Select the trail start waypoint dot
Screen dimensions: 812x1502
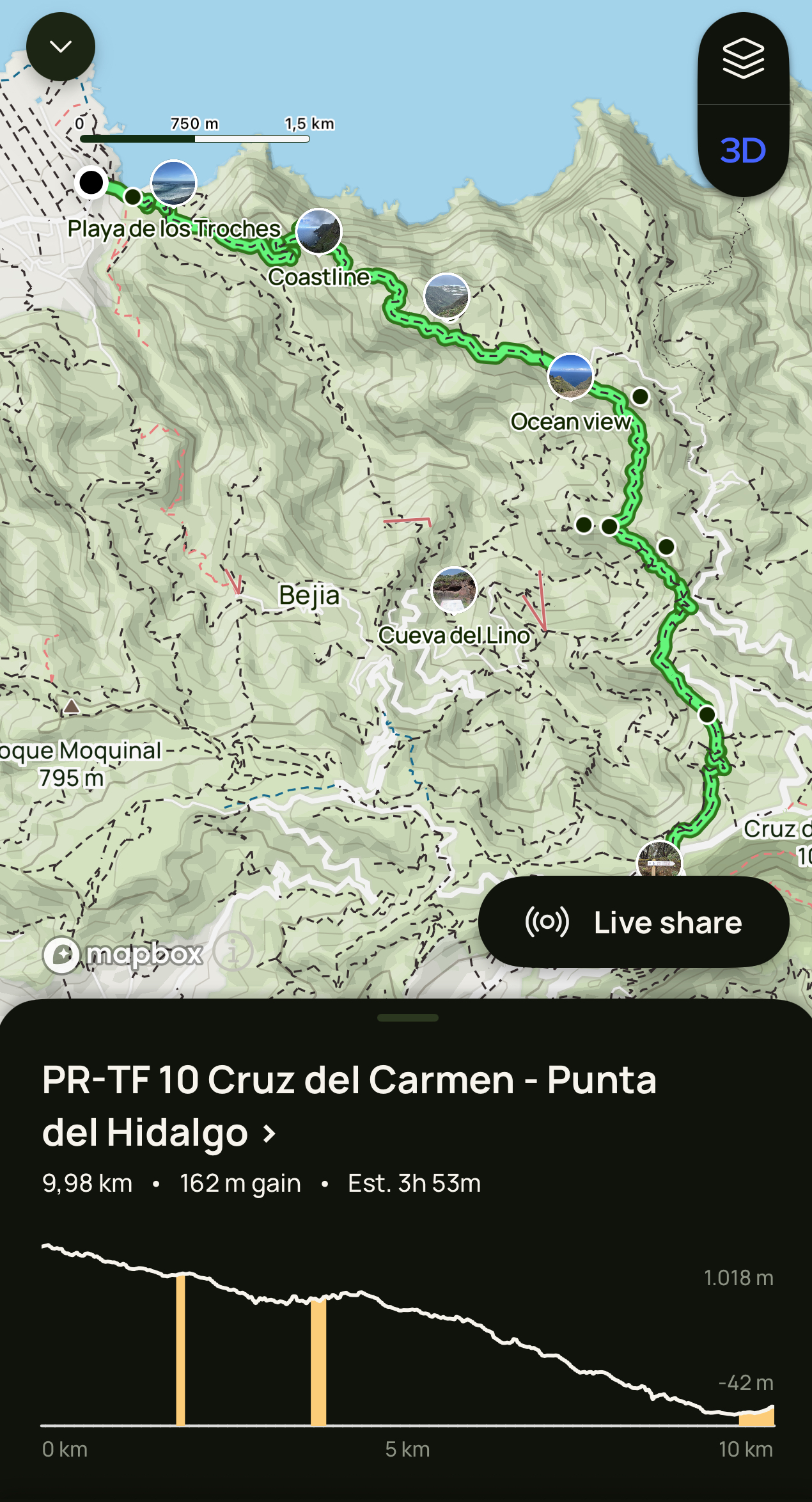click(x=91, y=182)
